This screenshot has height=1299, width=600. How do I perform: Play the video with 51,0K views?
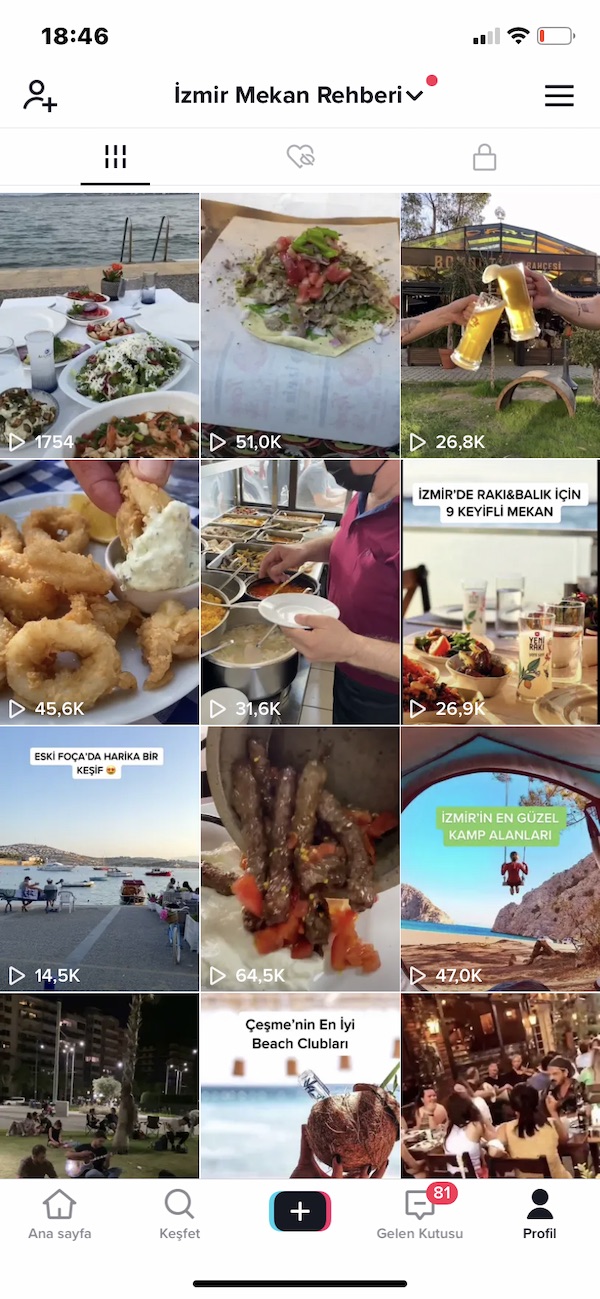300,325
